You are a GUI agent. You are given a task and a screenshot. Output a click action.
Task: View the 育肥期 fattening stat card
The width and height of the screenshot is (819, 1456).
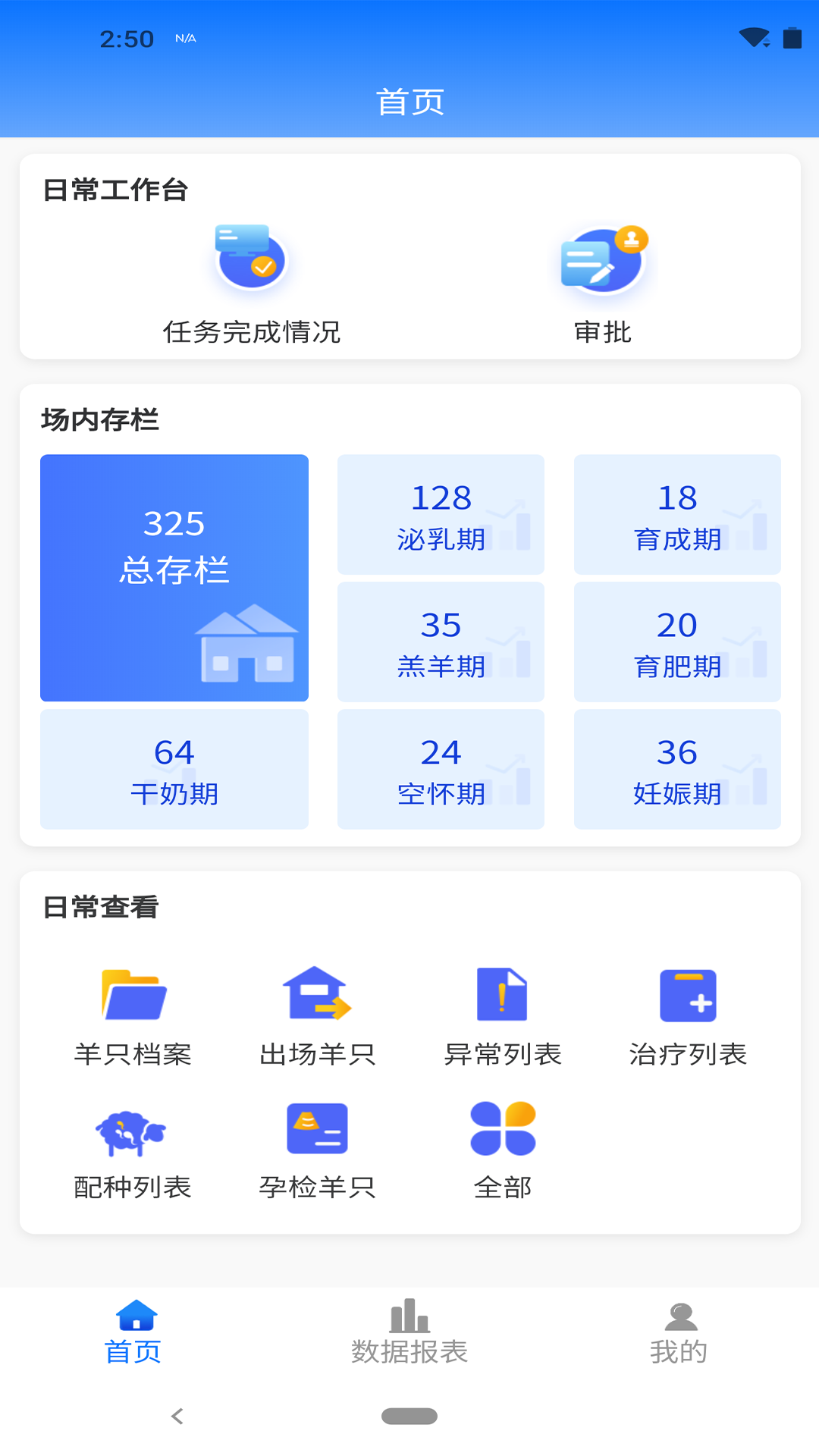(676, 642)
